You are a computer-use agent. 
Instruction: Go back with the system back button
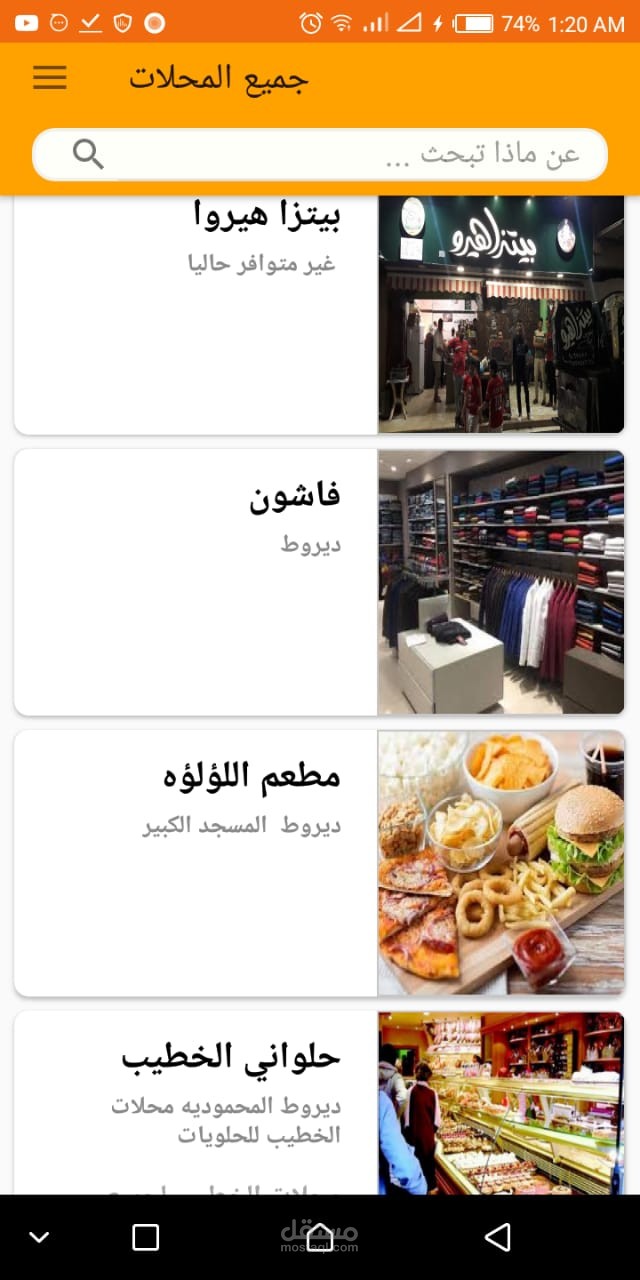tap(497, 1237)
